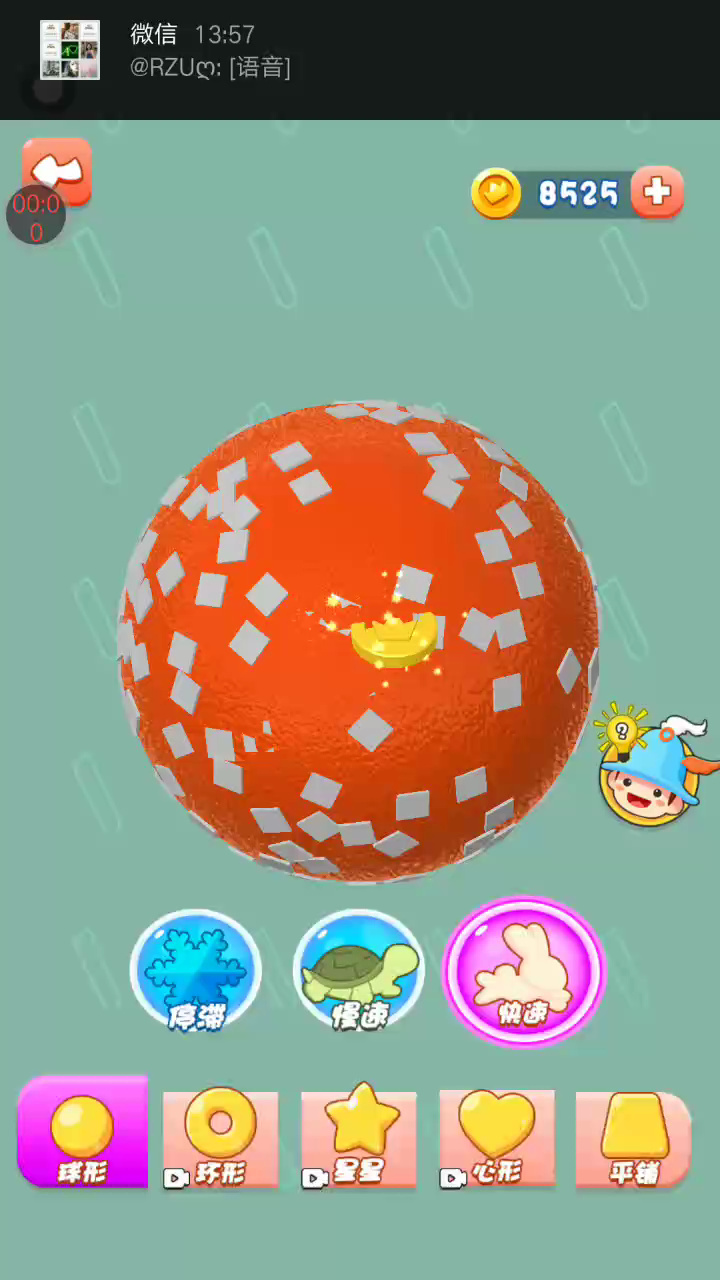Screen dimensions: 720x1280
Task: Pick the 快速 rabbit fast speed
Action: (523, 971)
